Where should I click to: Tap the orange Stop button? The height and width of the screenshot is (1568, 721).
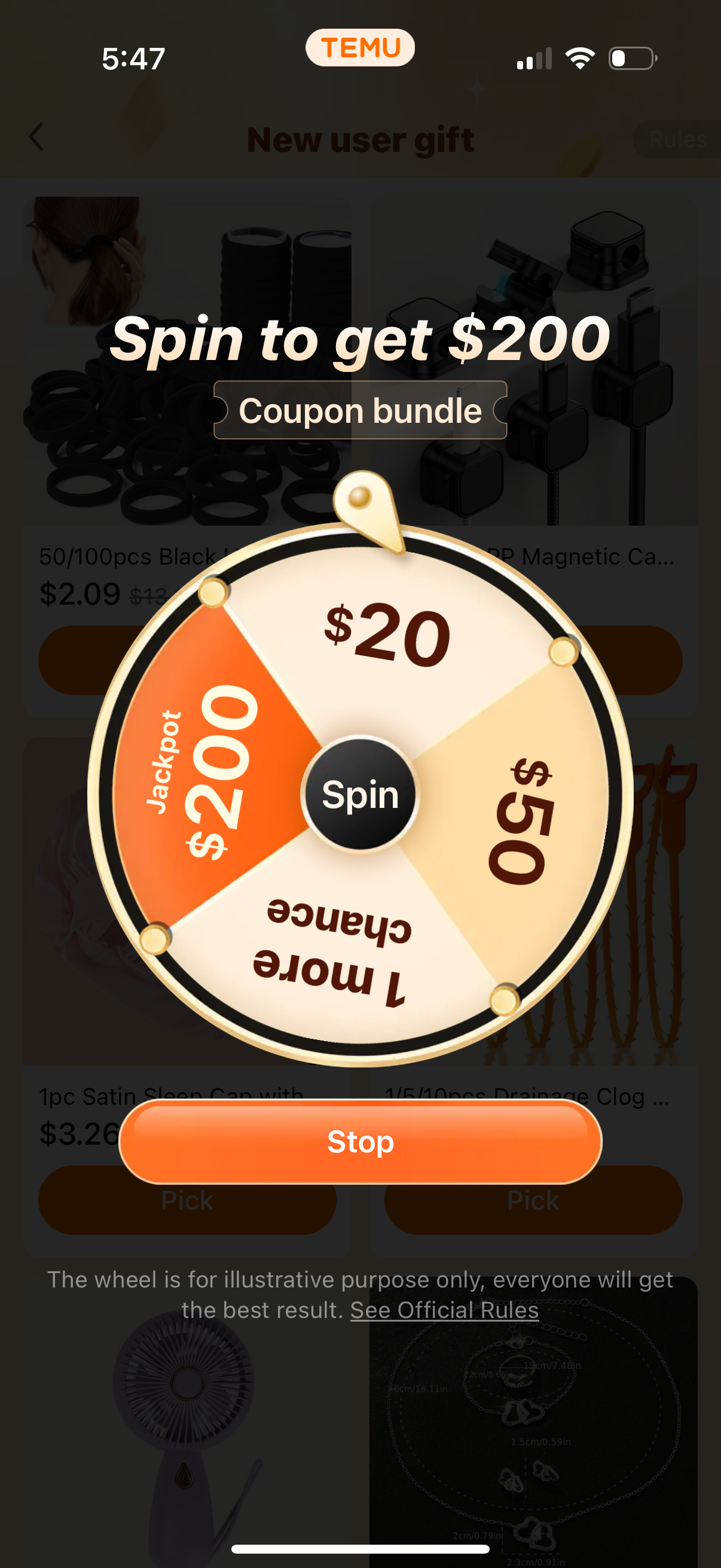360,1141
